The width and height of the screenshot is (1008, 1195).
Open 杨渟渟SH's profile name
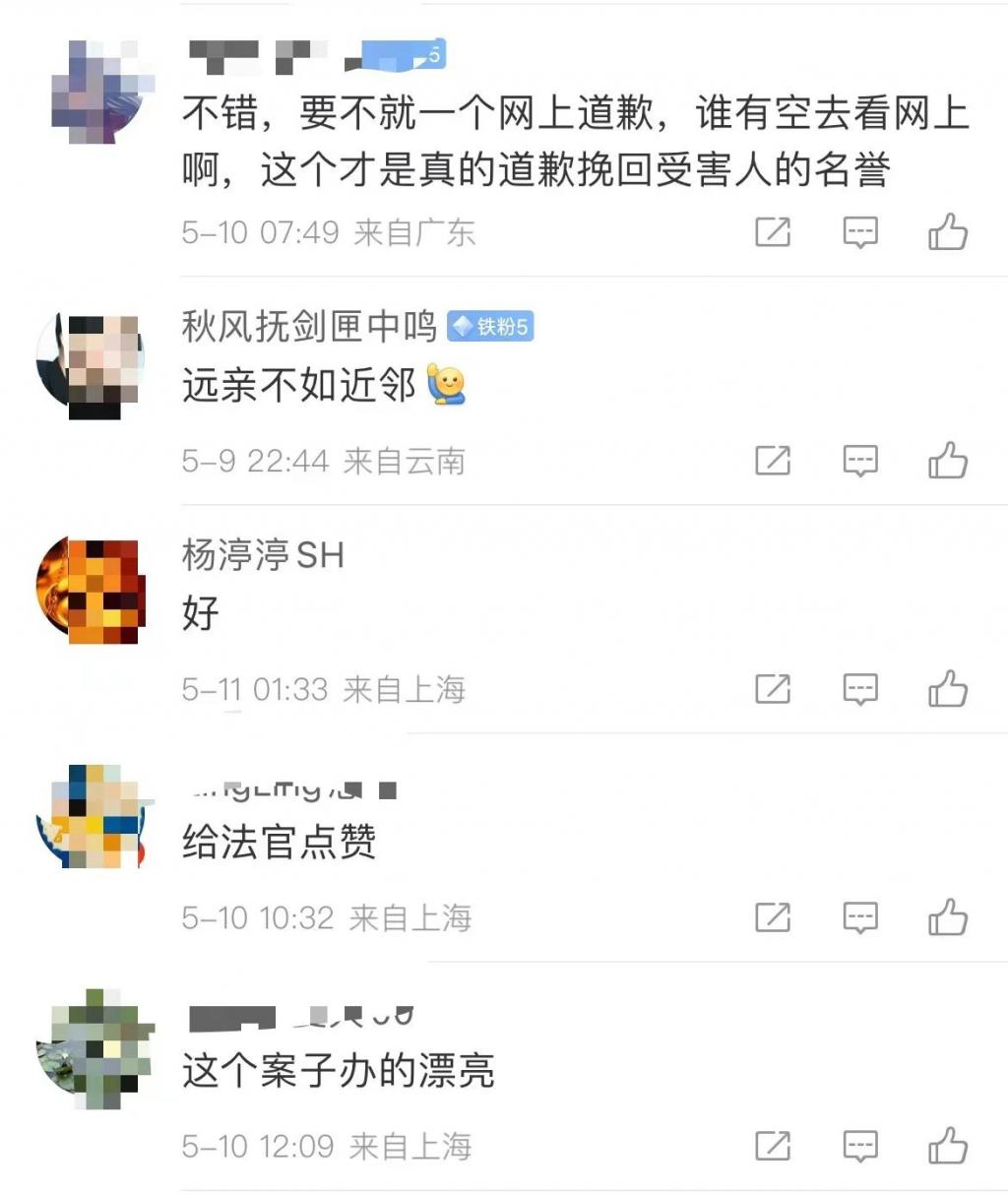[x=263, y=555]
